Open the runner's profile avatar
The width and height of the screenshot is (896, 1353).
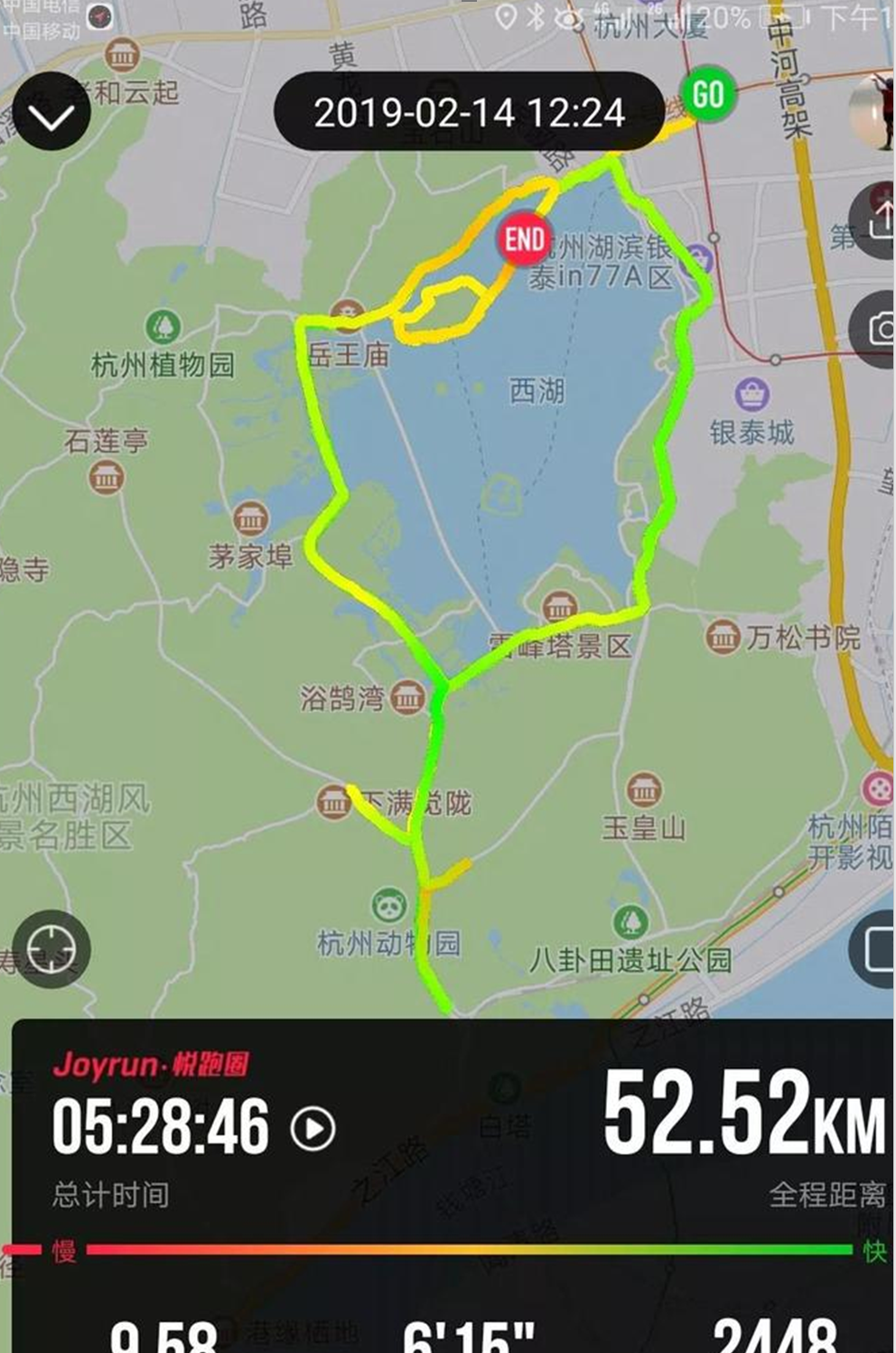(873, 111)
